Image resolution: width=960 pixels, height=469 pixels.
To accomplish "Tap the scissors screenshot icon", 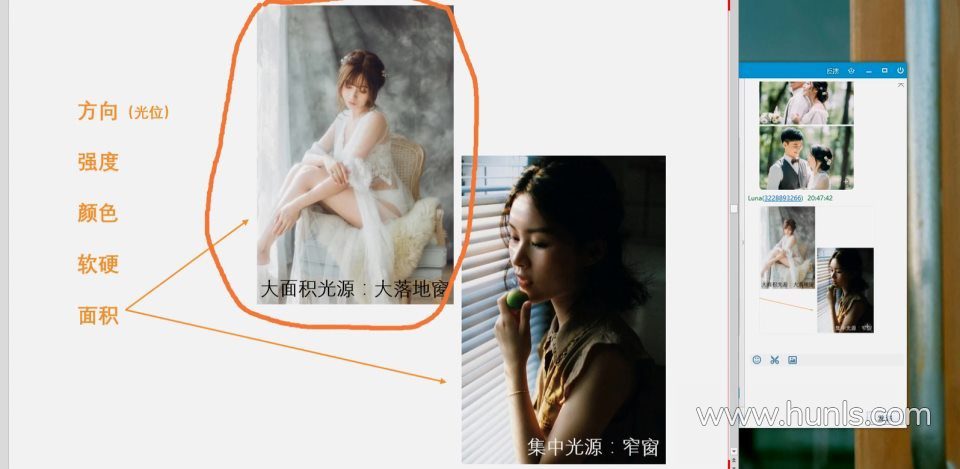I will click(x=774, y=359).
